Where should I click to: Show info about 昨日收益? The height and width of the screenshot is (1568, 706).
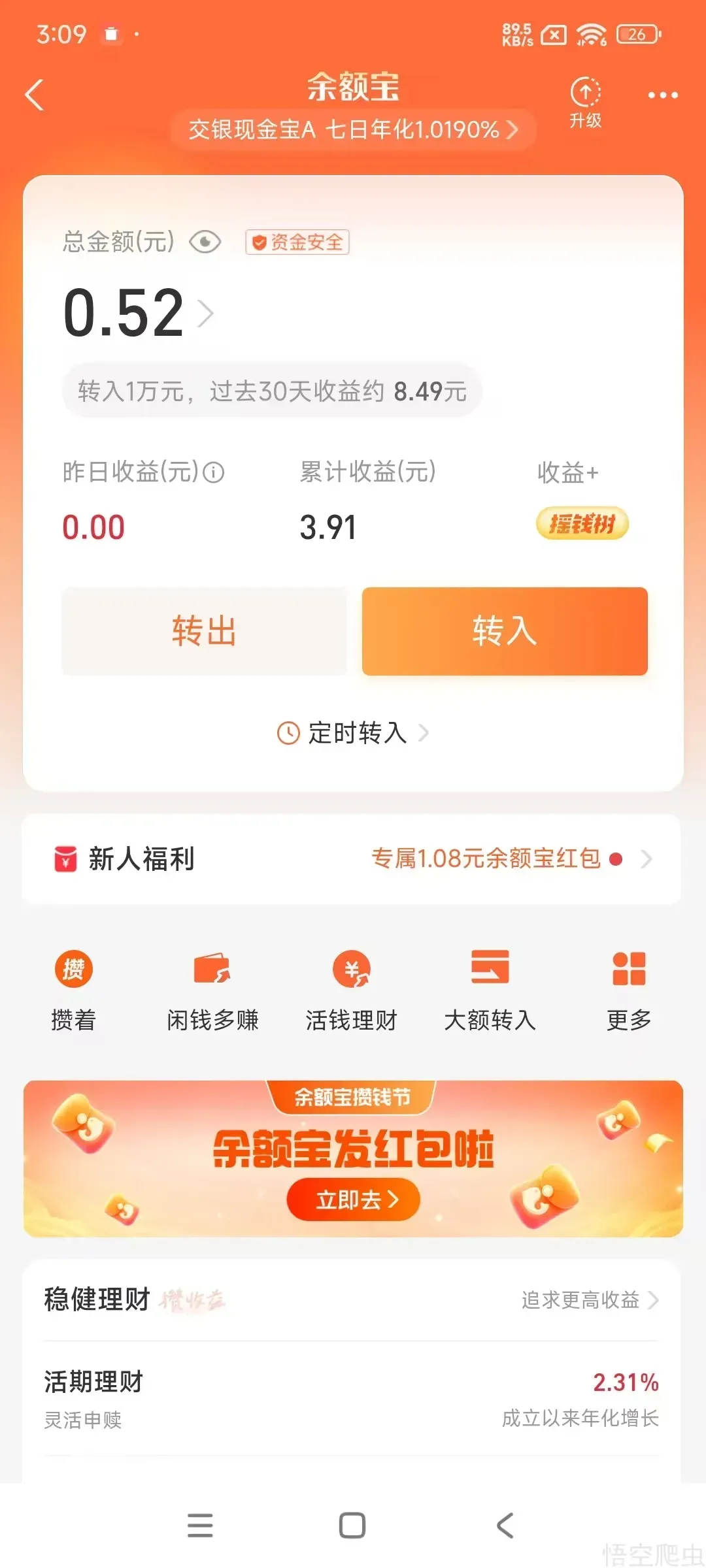214,472
